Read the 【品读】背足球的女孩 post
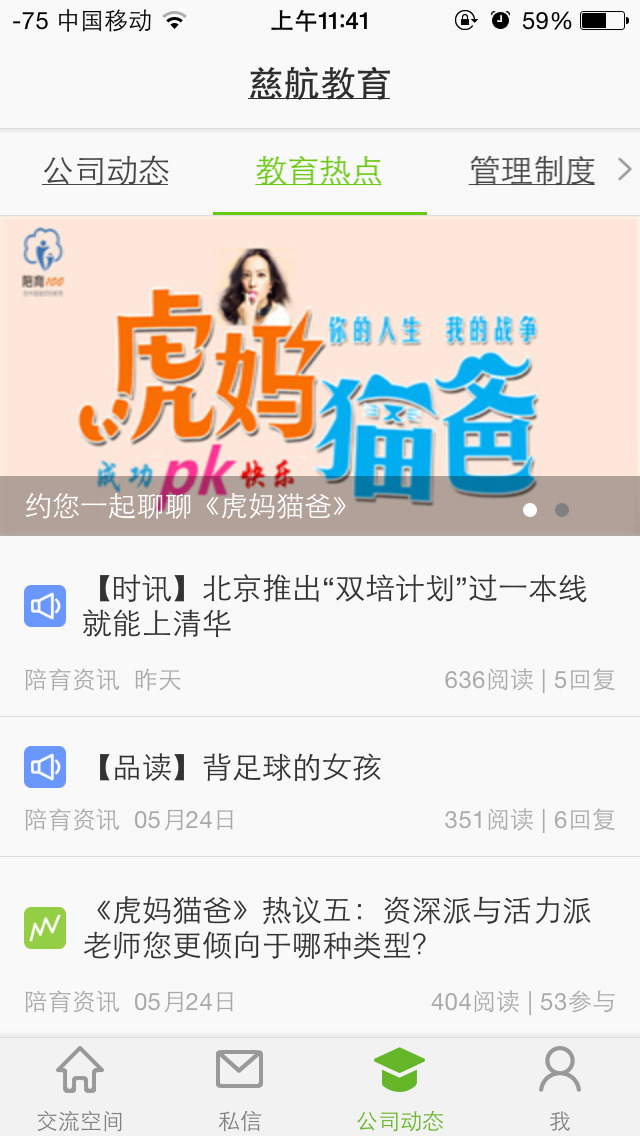This screenshot has width=640, height=1136. [x=237, y=768]
